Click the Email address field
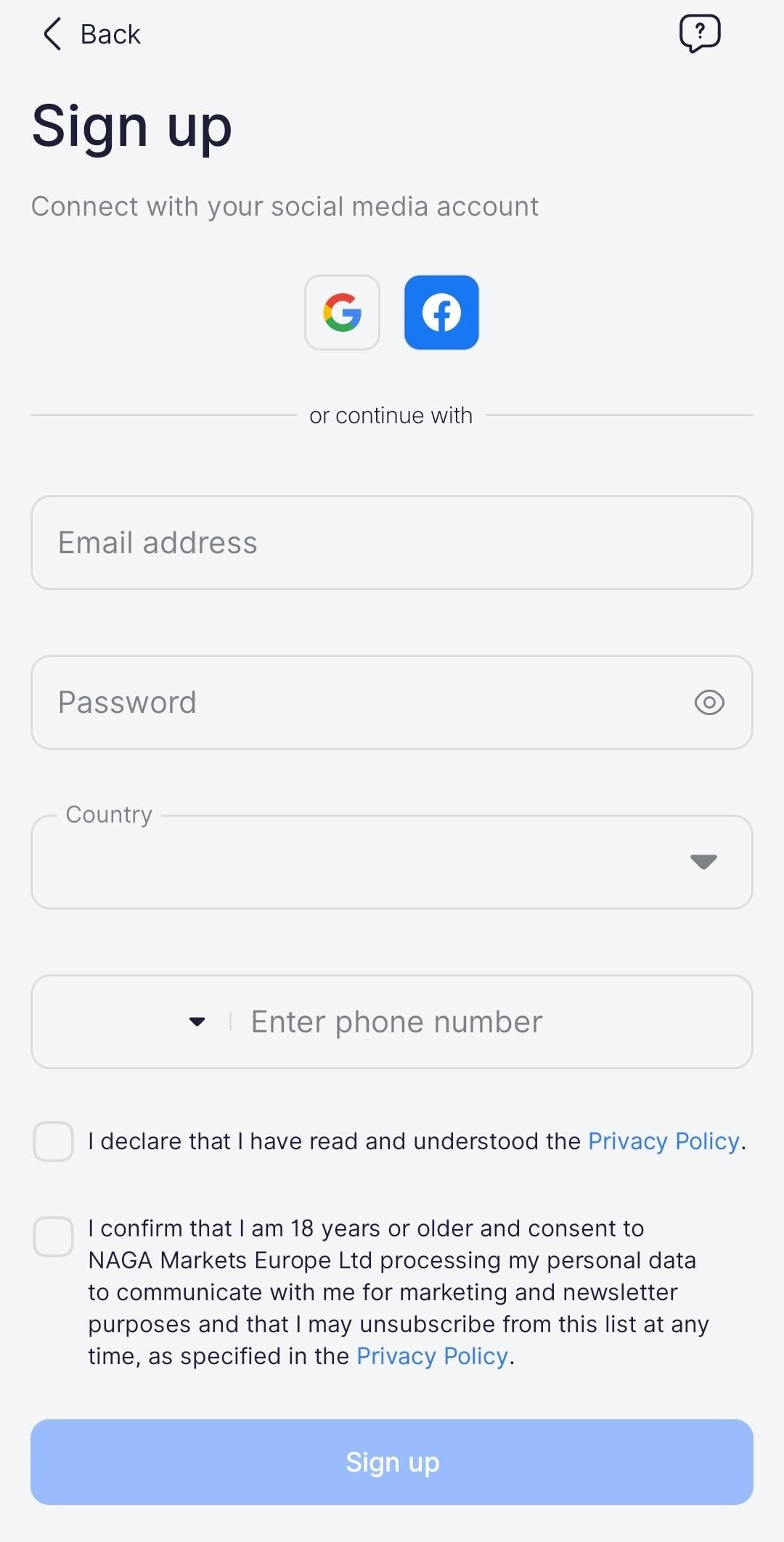Viewport: 784px width, 1542px height. point(392,542)
